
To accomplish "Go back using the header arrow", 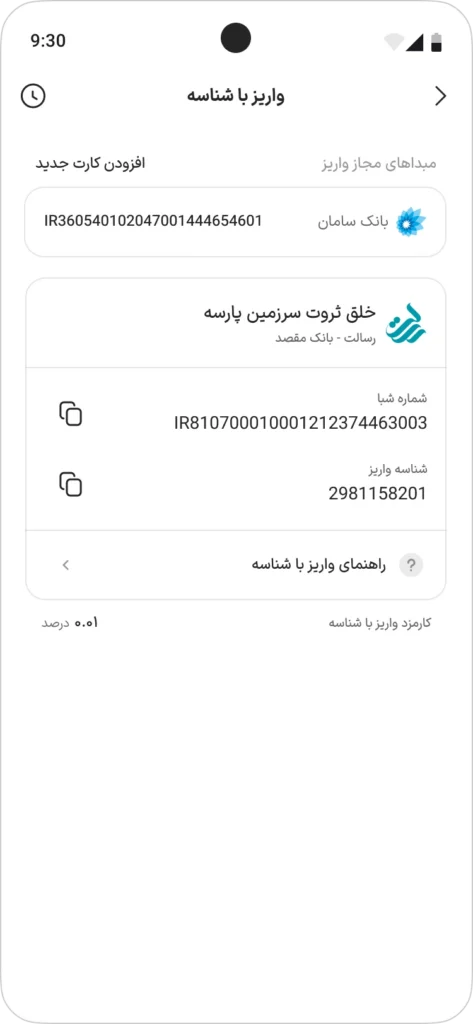I will (441, 97).
